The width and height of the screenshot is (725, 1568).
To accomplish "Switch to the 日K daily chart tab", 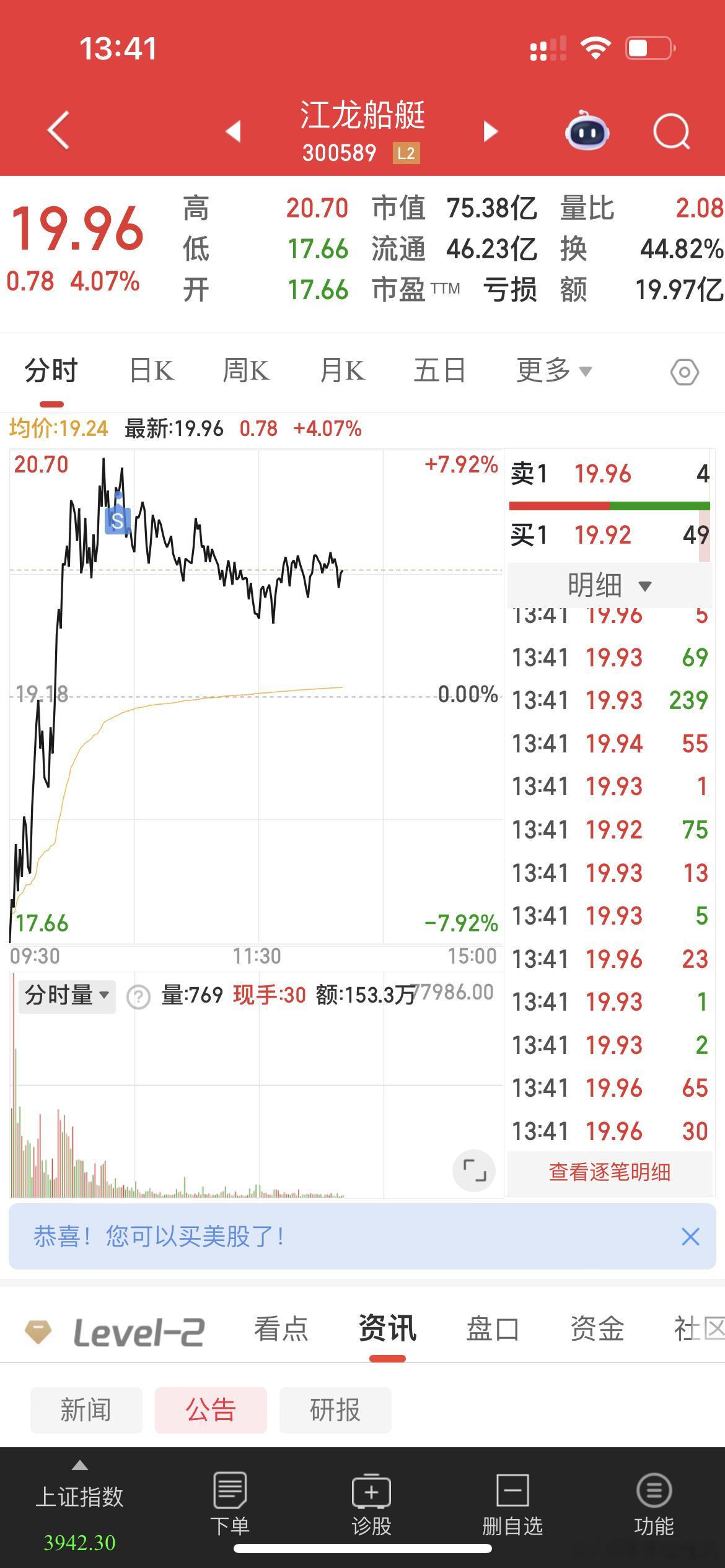I will click(x=151, y=370).
